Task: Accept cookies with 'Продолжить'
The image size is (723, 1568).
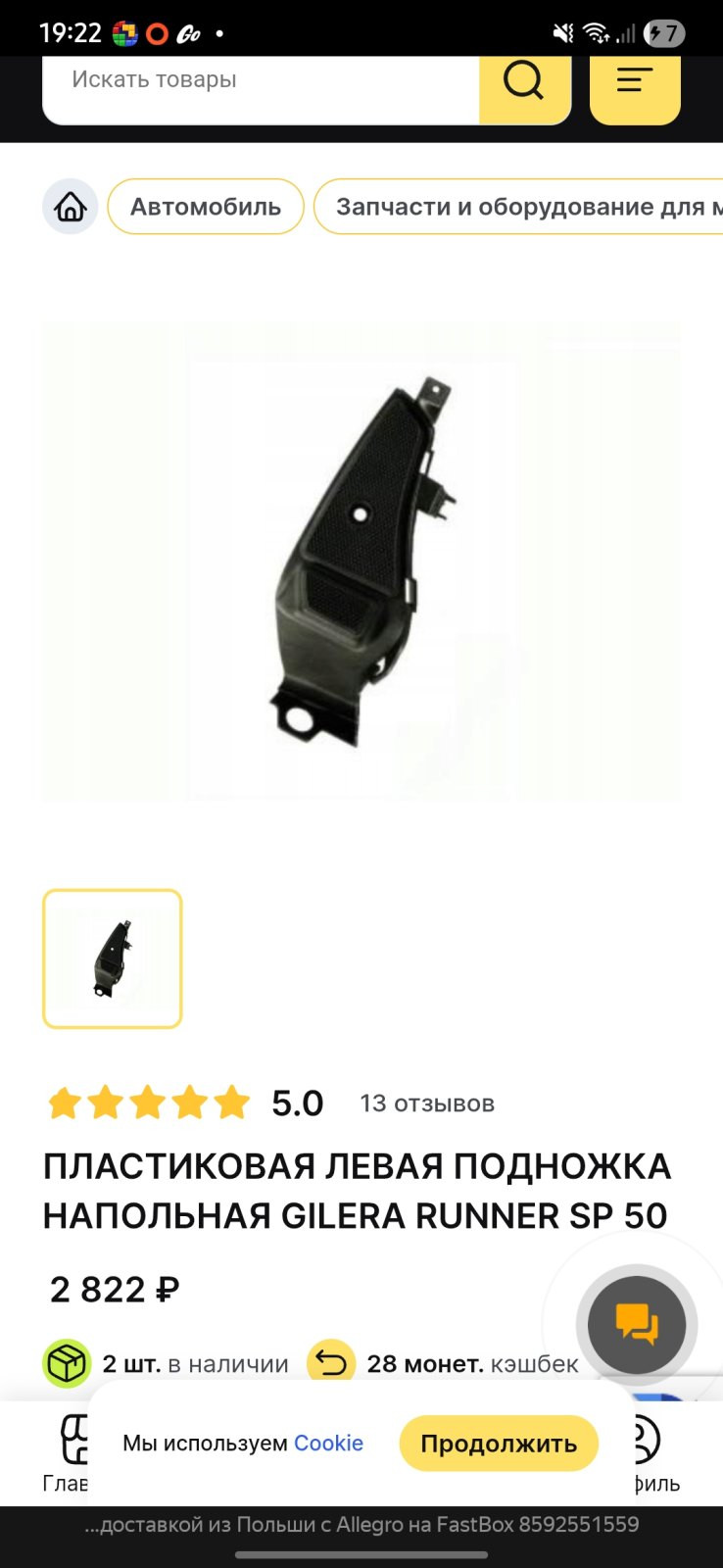Action: 499,1444
